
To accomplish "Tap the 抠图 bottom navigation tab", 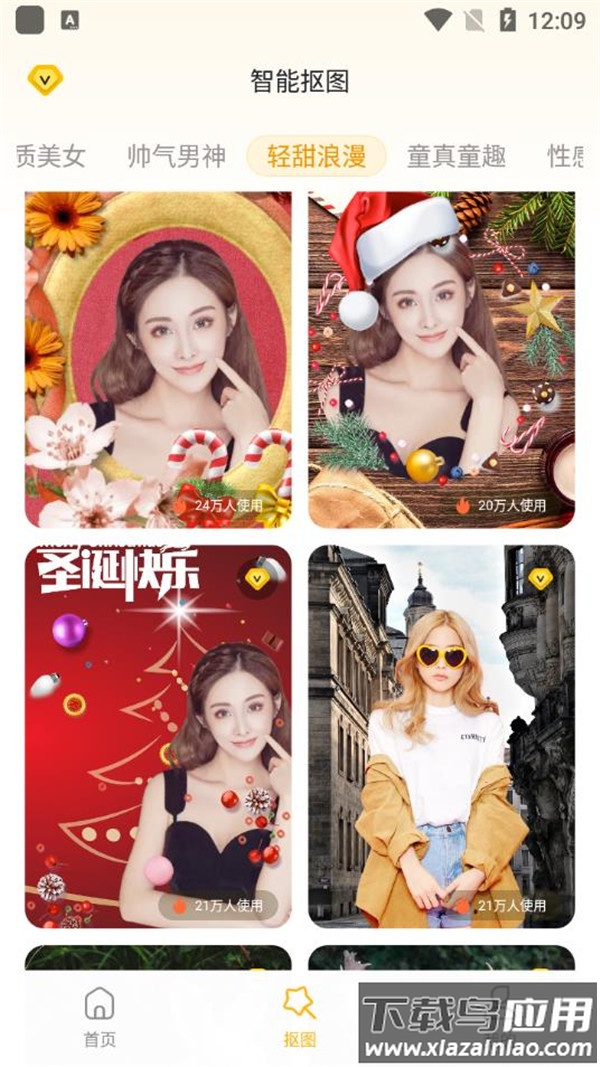I will click(x=299, y=1017).
